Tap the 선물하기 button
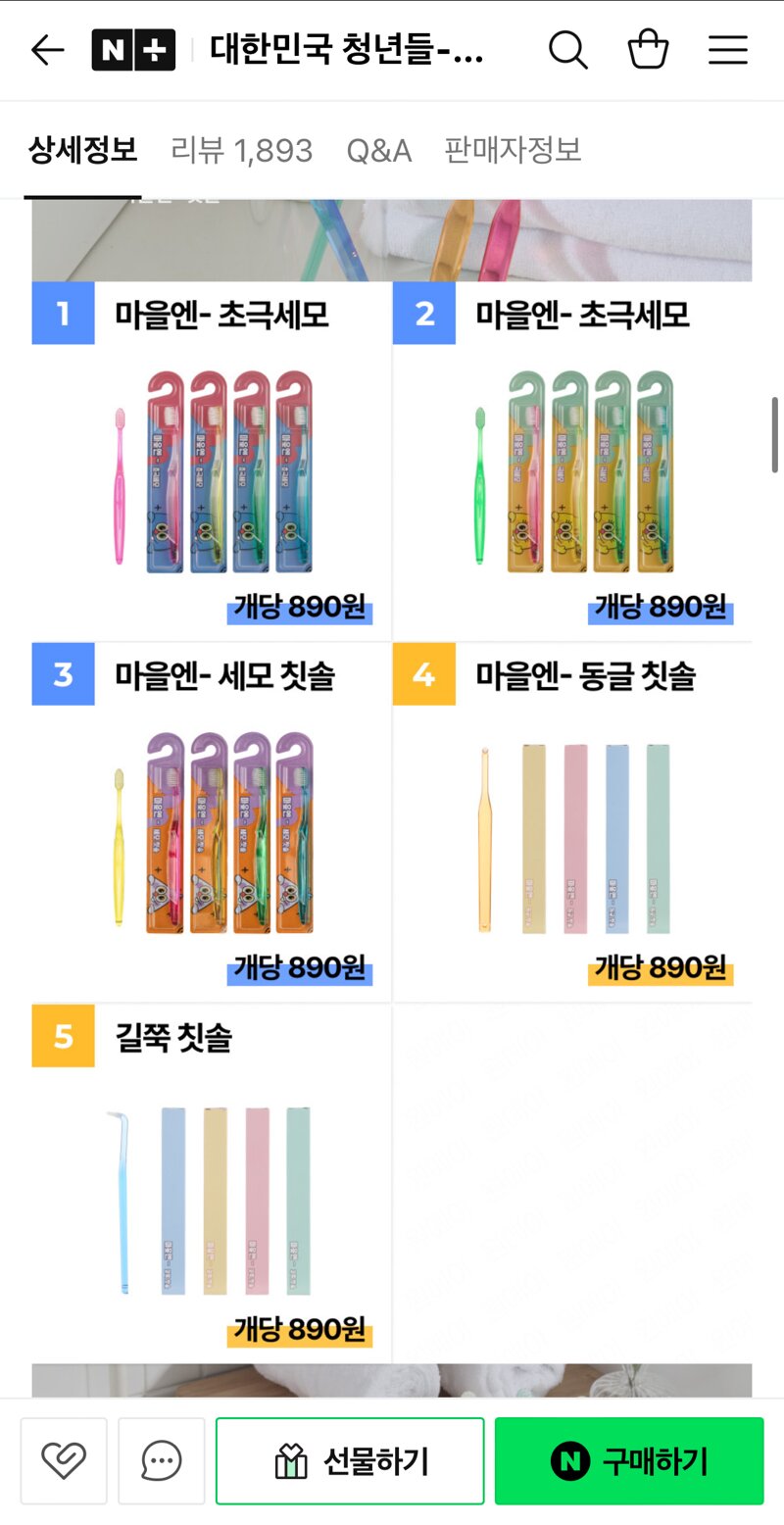The width and height of the screenshot is (784, 1525). tap(350, 1460)
